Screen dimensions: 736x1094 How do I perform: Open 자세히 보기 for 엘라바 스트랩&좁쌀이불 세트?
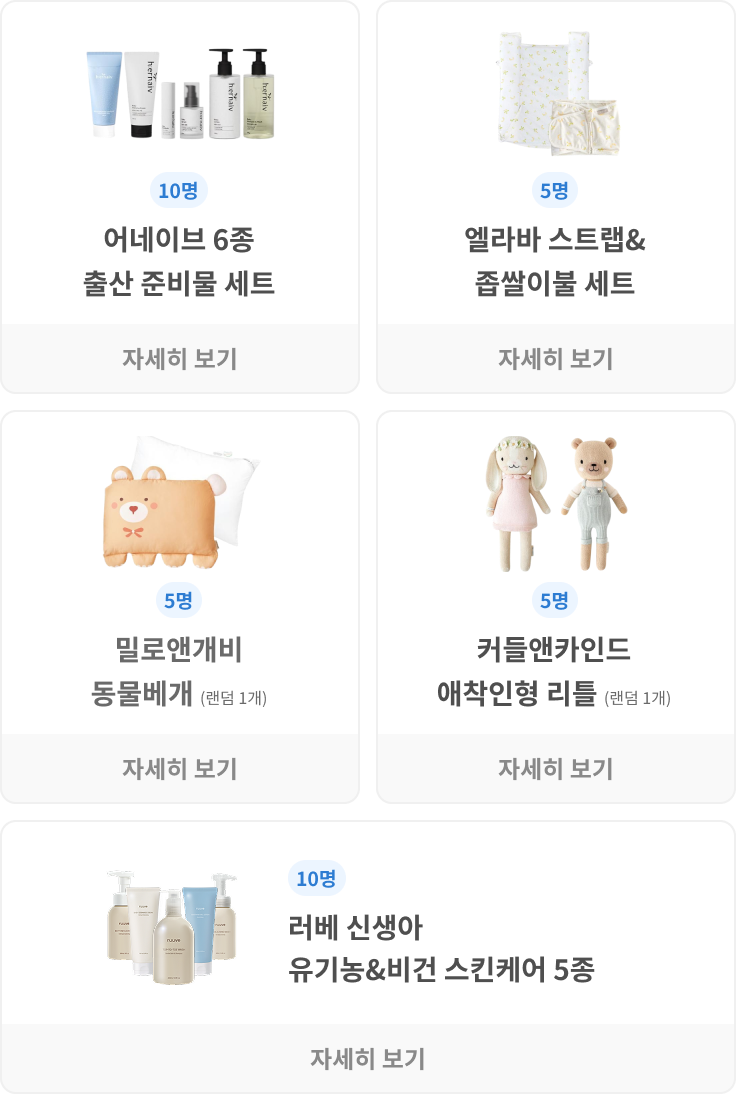click(555, 358)
